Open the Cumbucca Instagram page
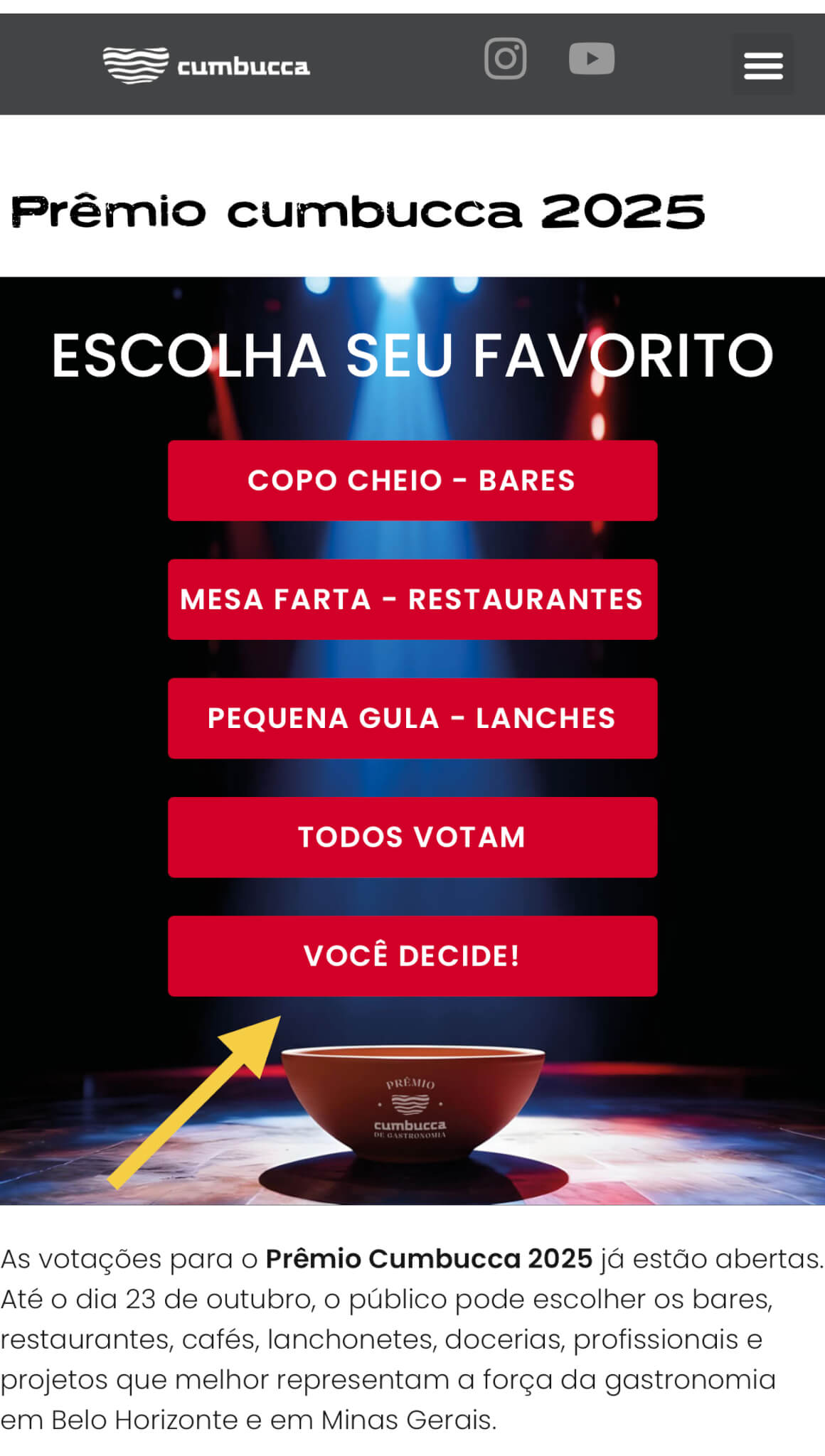 (505, 58)
